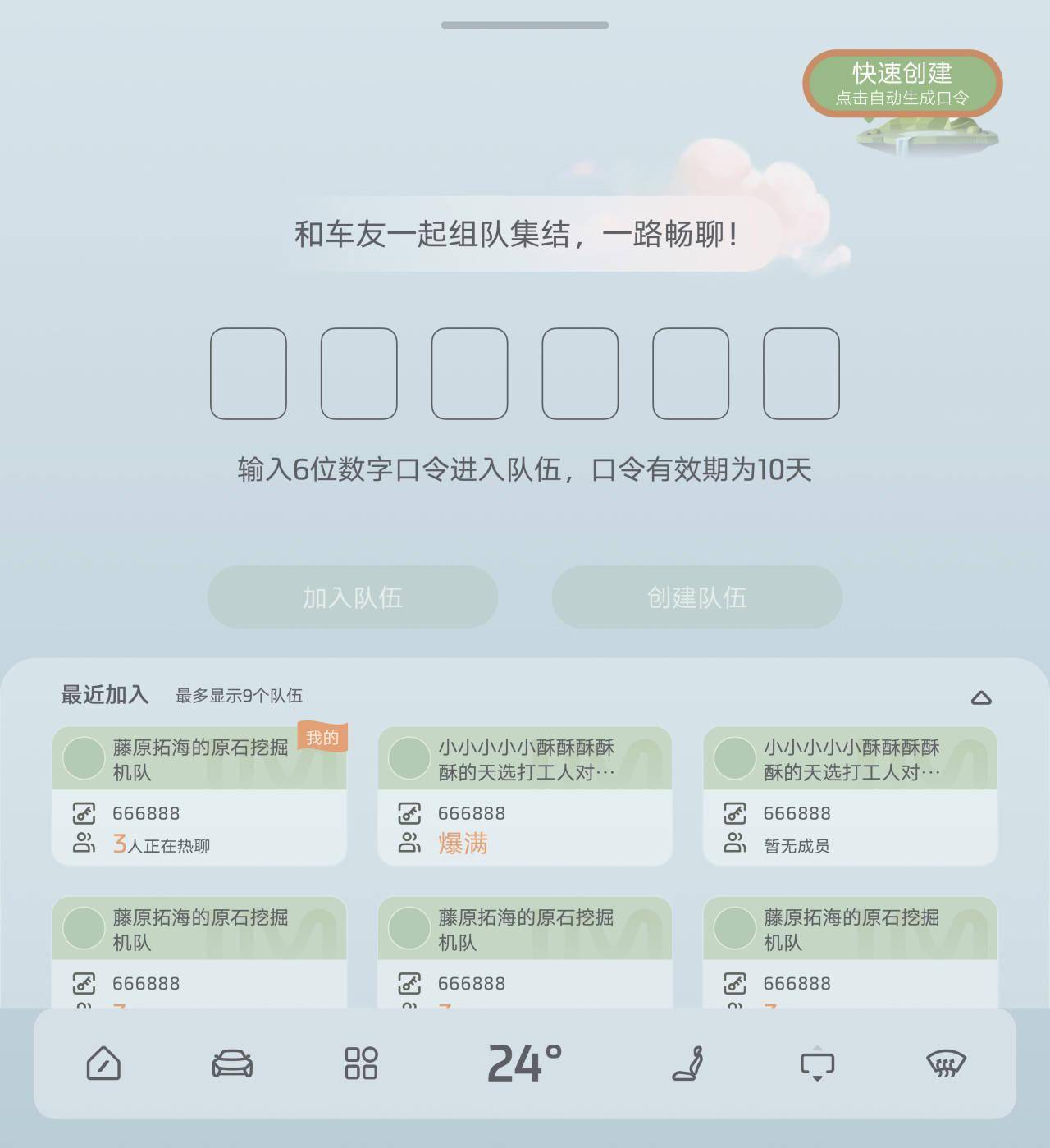Open the screen panel icon in bottom bar

tap(817, 1063)
